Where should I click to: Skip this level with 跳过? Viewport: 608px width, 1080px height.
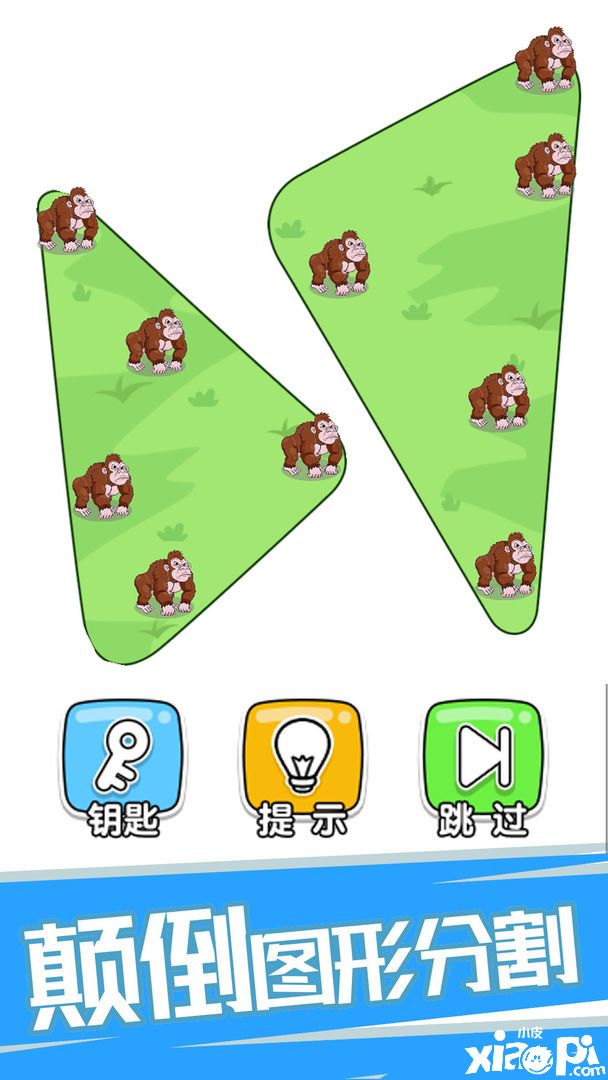(483, 765)
